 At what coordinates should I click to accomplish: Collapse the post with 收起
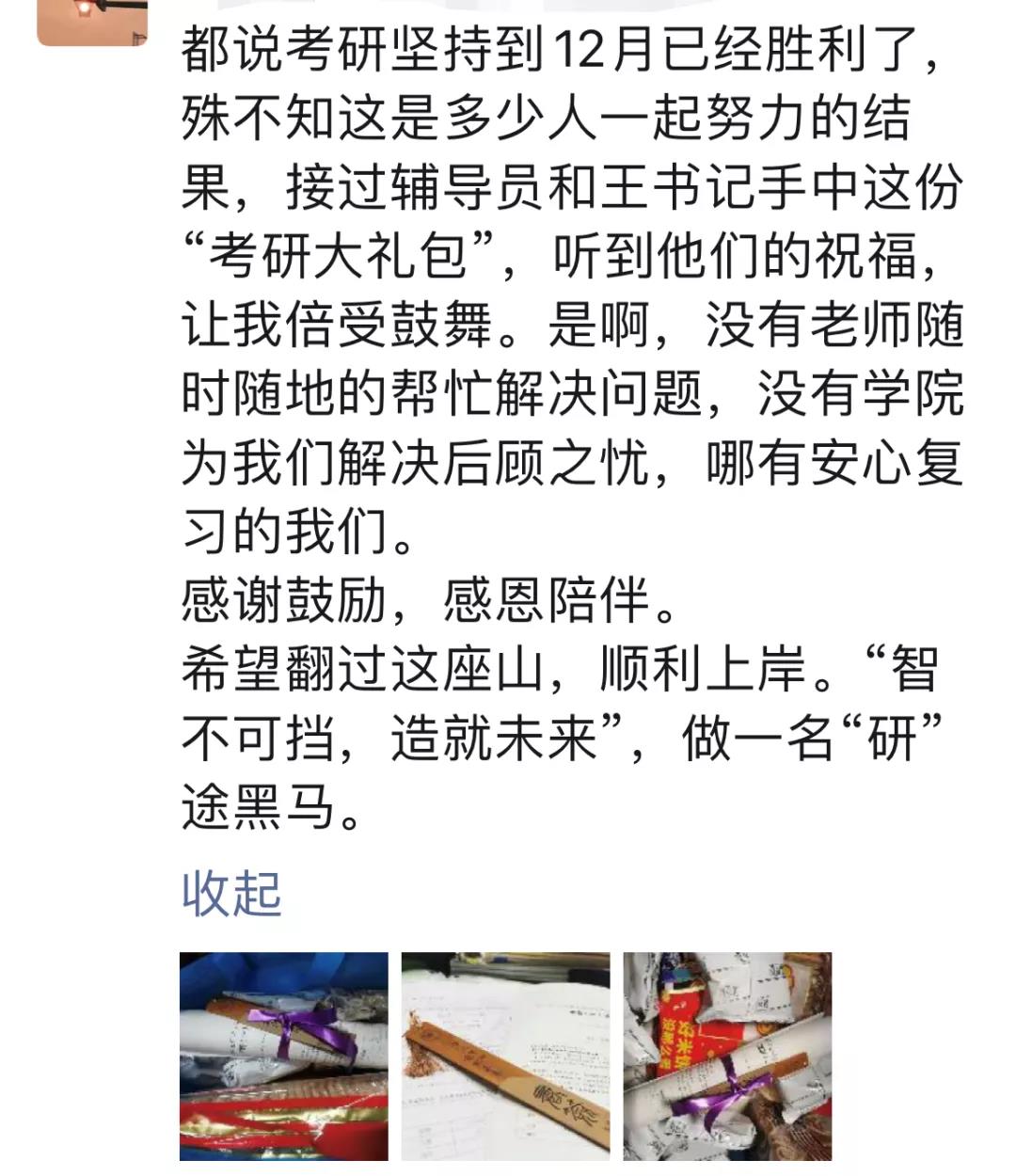(x=231, y=894)
